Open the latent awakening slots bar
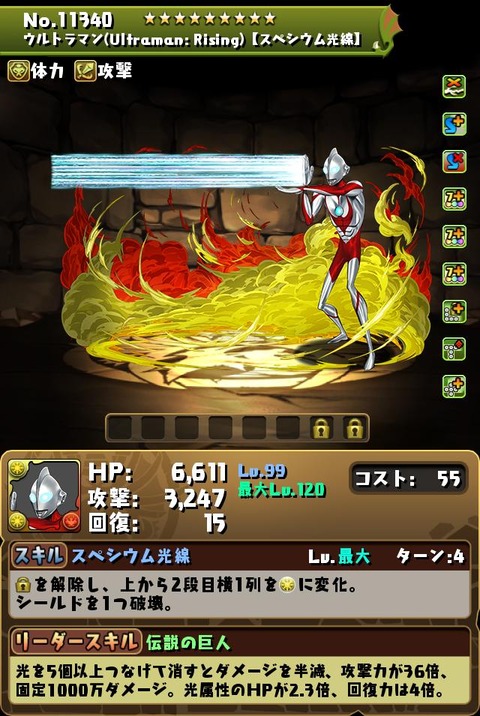Image resolution: width=480 pixels, height=716 pixels. 237,428
